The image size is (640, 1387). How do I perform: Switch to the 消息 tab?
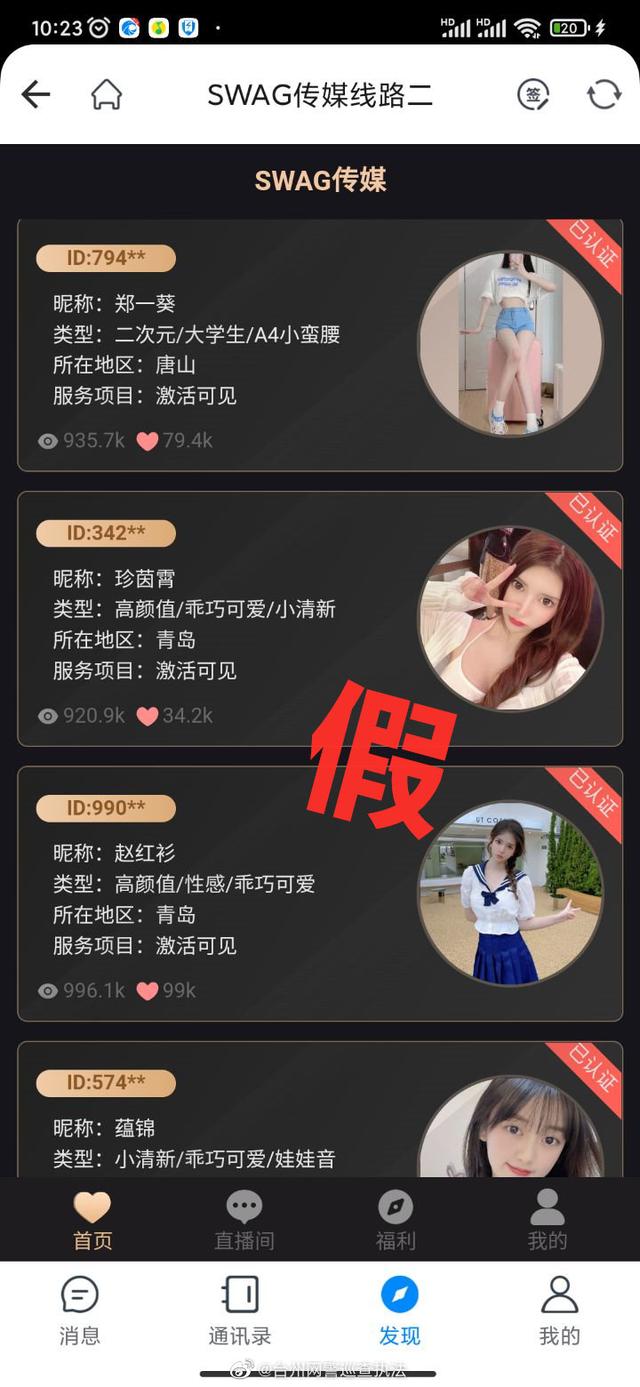coord(80,1311)
